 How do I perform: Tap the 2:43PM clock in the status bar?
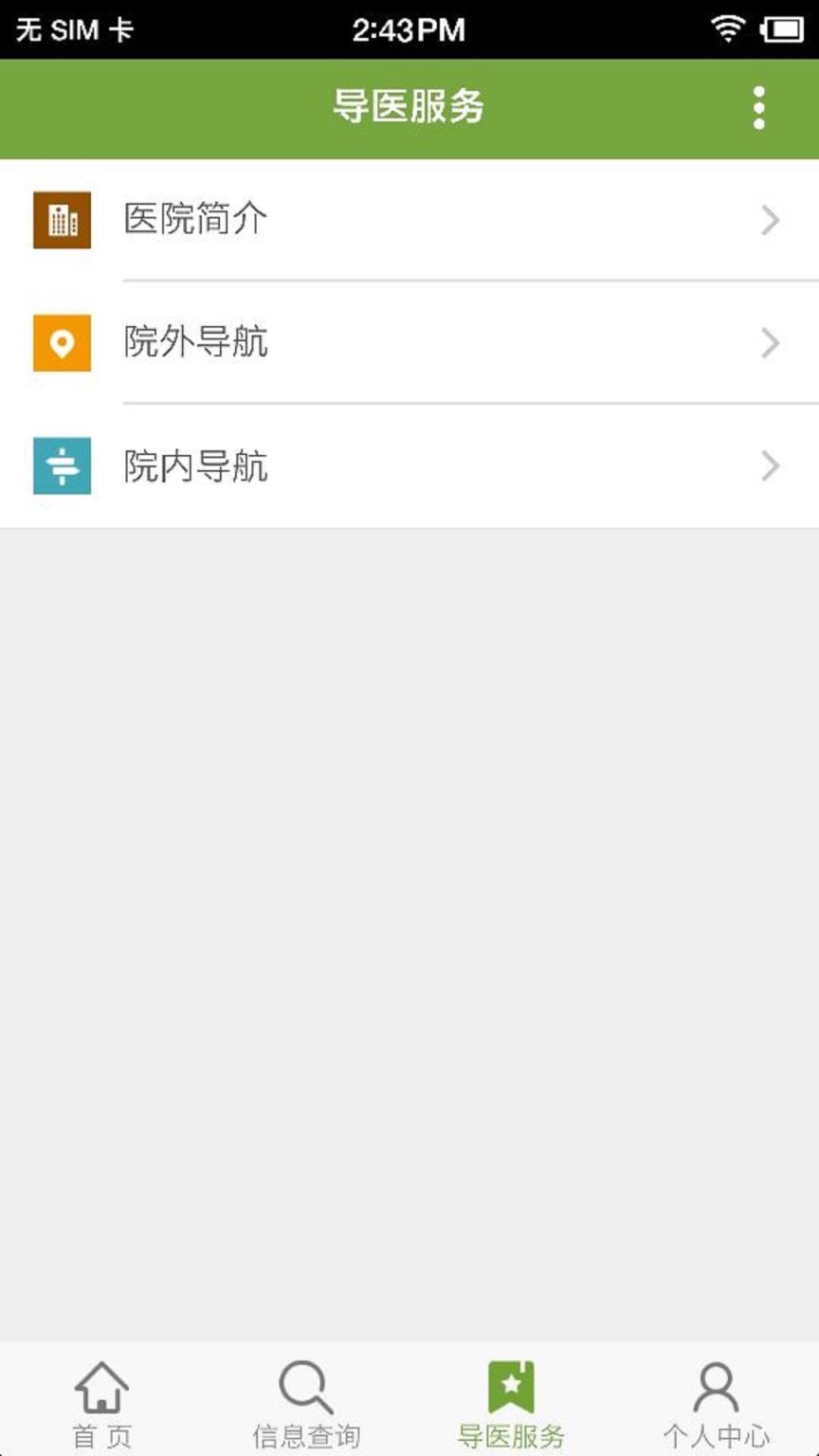(x=408, y=28)
